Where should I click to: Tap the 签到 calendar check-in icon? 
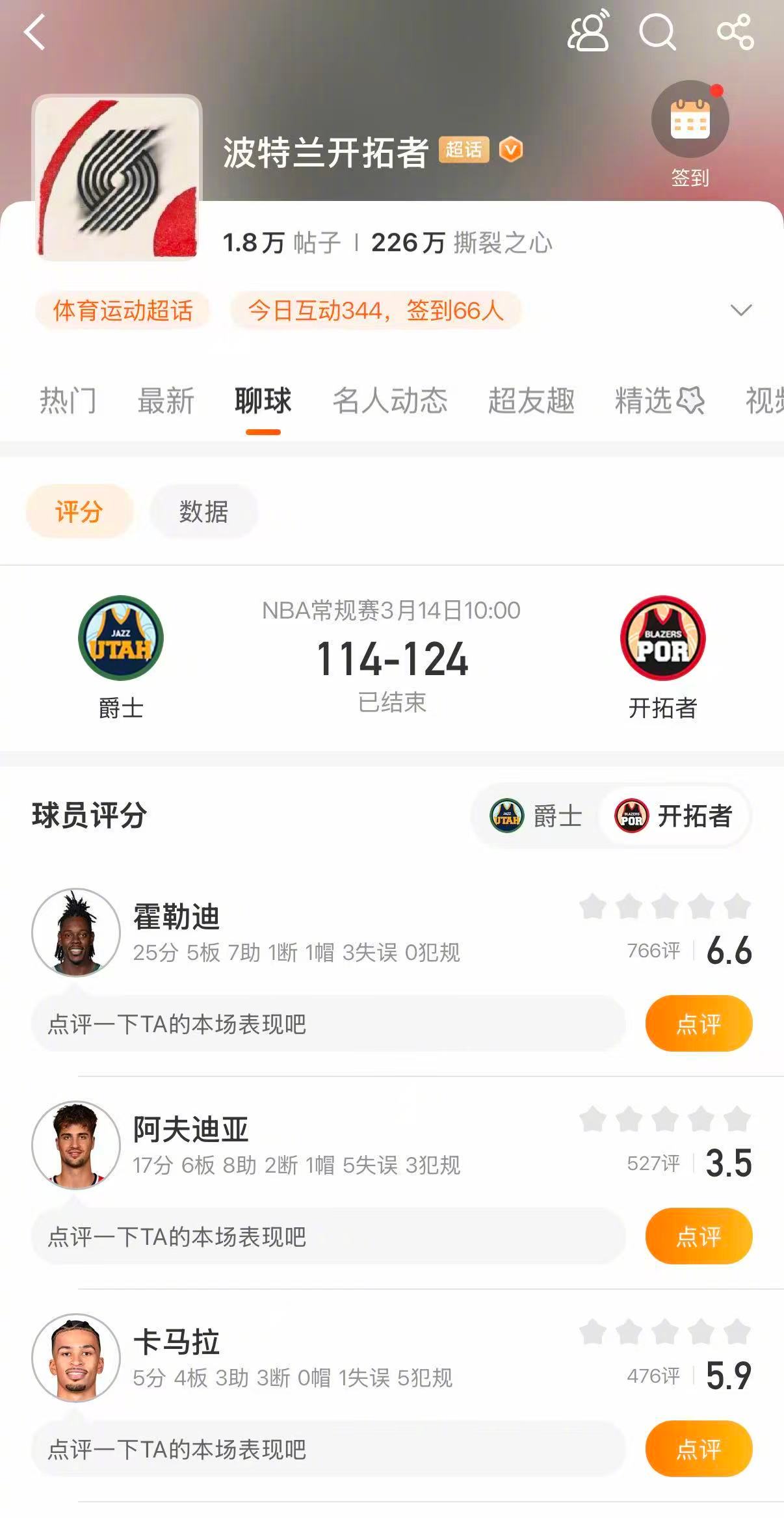(691, 118)
